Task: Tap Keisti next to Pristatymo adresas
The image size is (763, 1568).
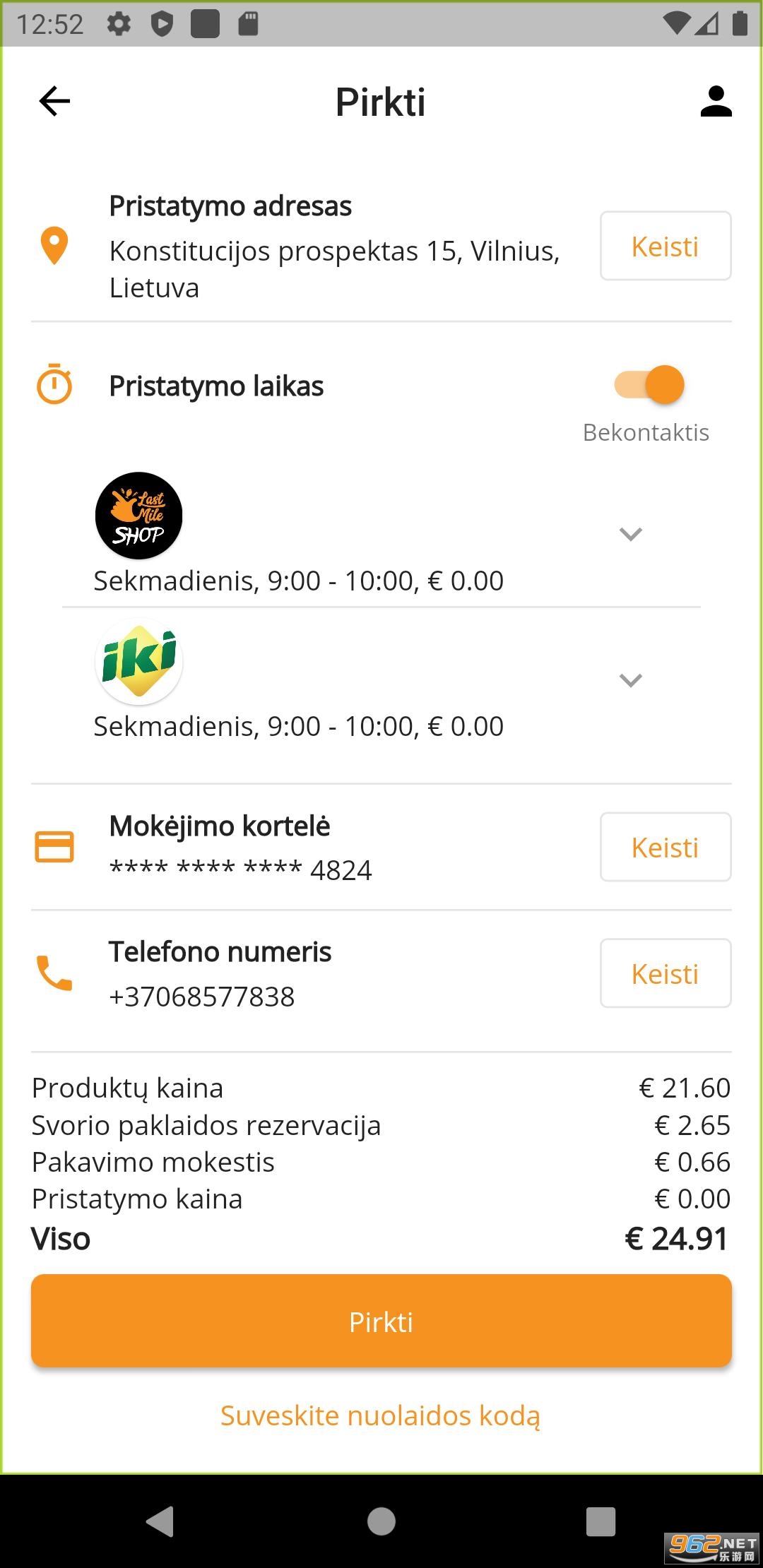Action: click(665, 247)
